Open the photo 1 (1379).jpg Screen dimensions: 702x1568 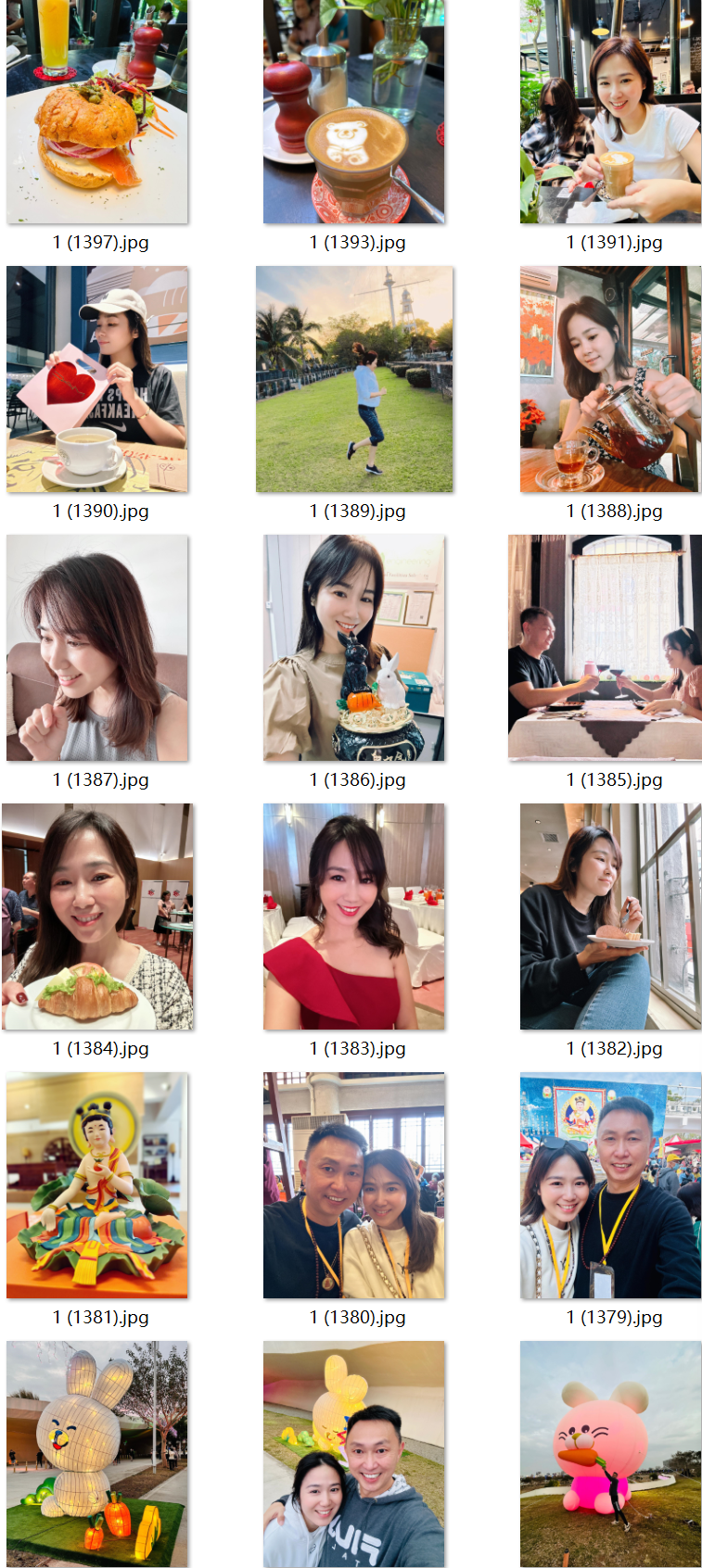pos(610,1185)
